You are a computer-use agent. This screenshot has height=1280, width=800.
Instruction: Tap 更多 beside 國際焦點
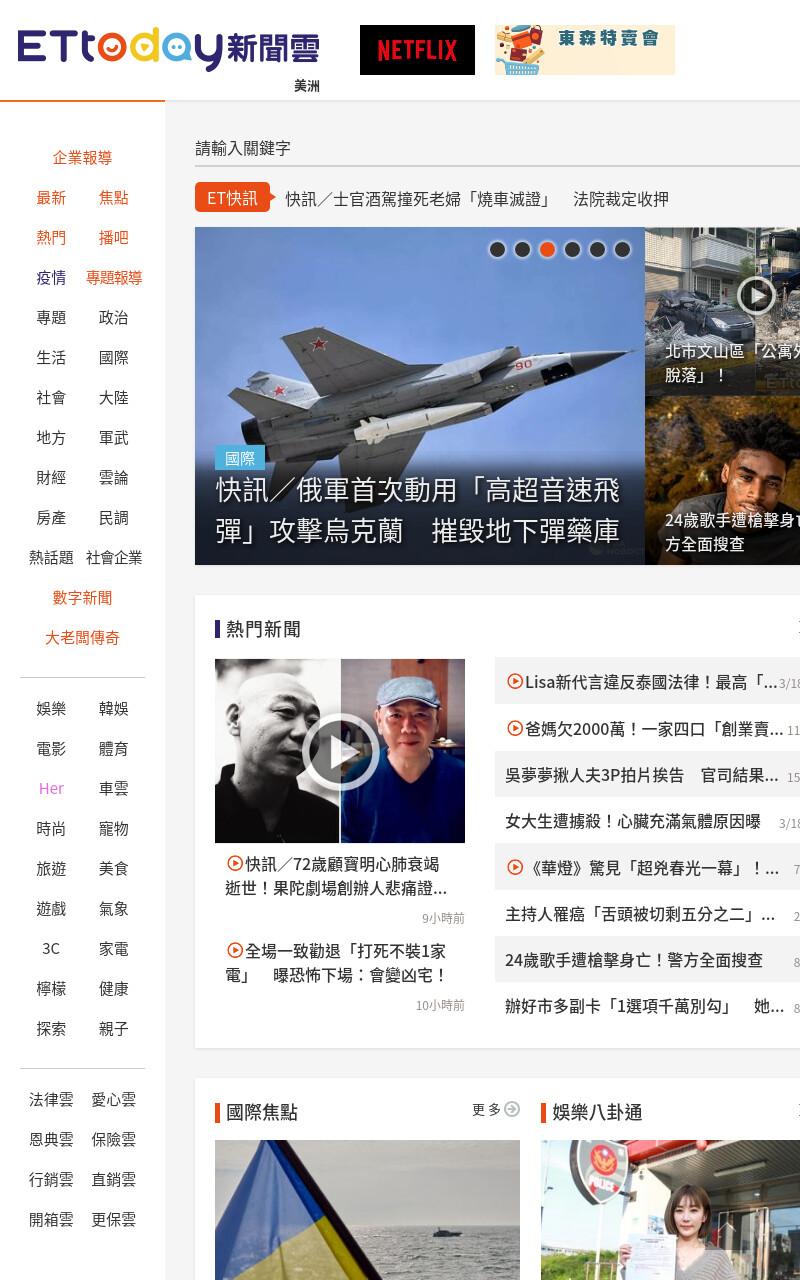(496, 1109)
